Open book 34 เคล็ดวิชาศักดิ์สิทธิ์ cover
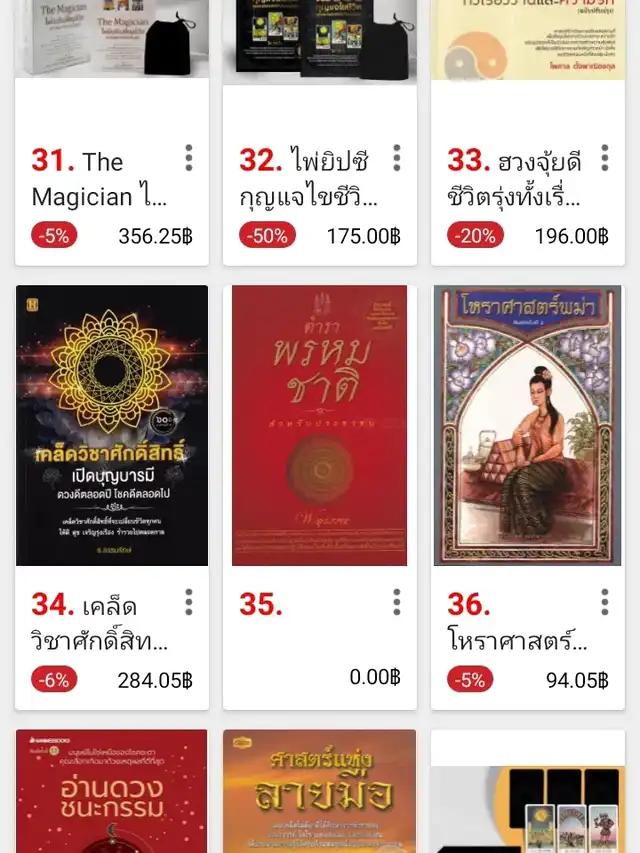The image size is (640, 853). (112, 425)
